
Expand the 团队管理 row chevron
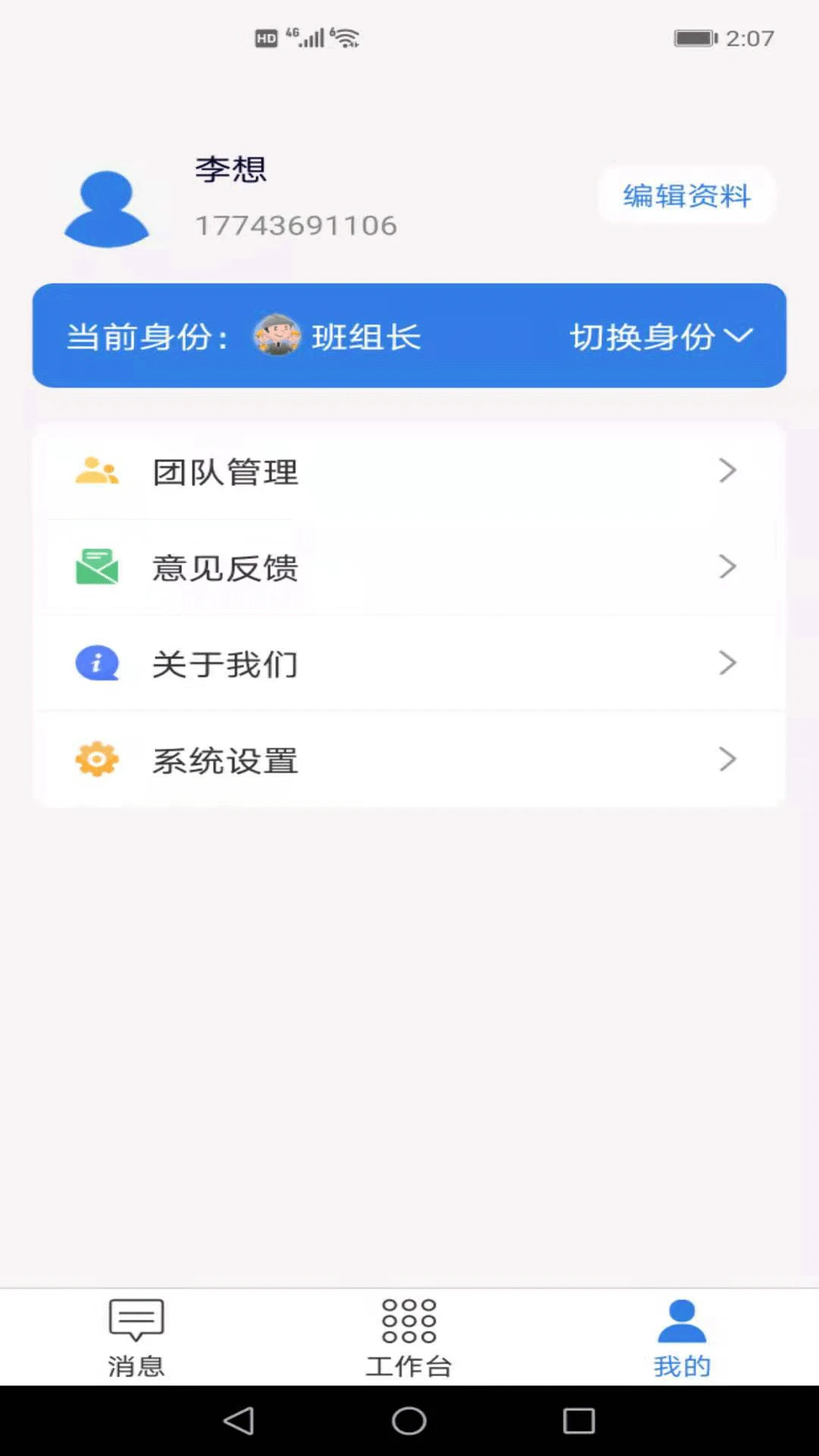[x=729, y=471]
